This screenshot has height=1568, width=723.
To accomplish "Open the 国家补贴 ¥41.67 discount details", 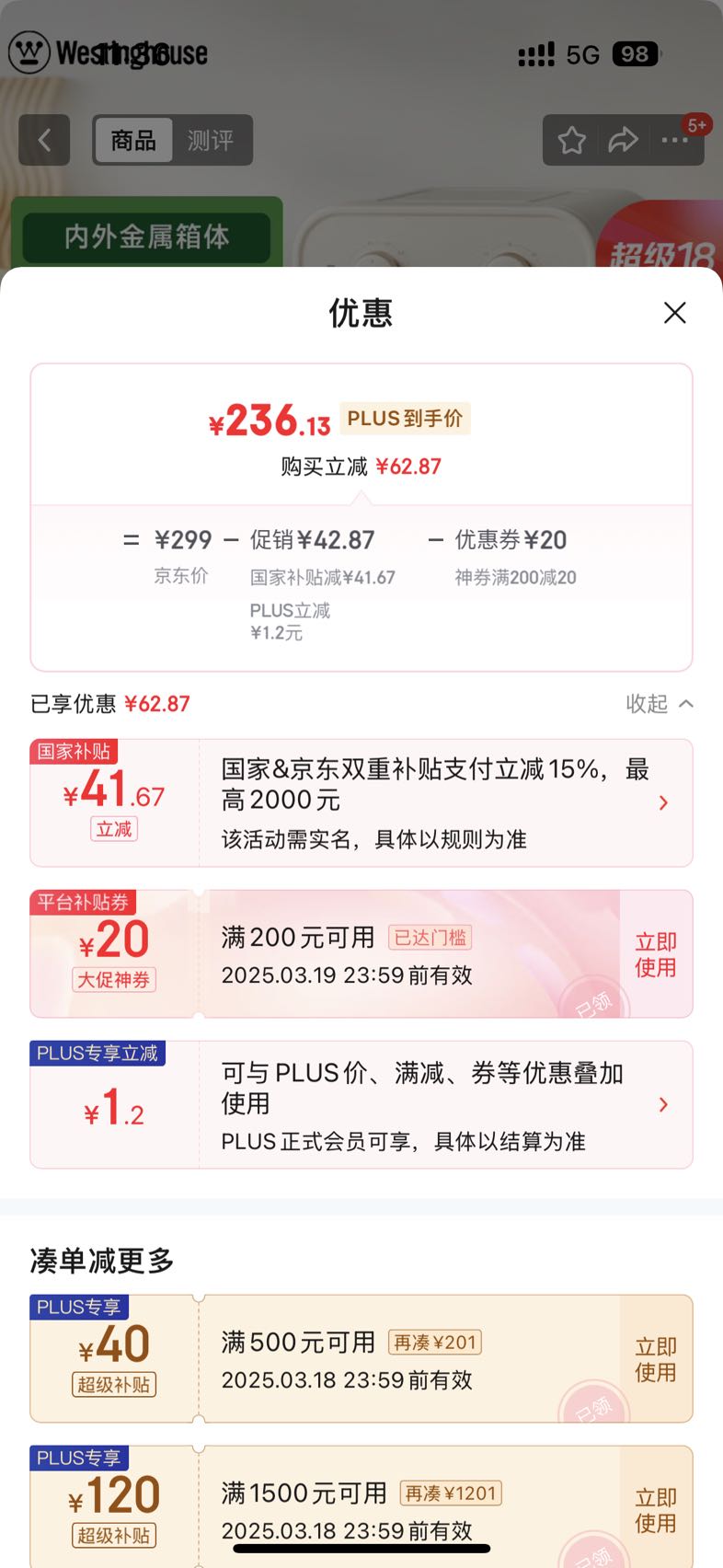I will [x=361, y=802].
